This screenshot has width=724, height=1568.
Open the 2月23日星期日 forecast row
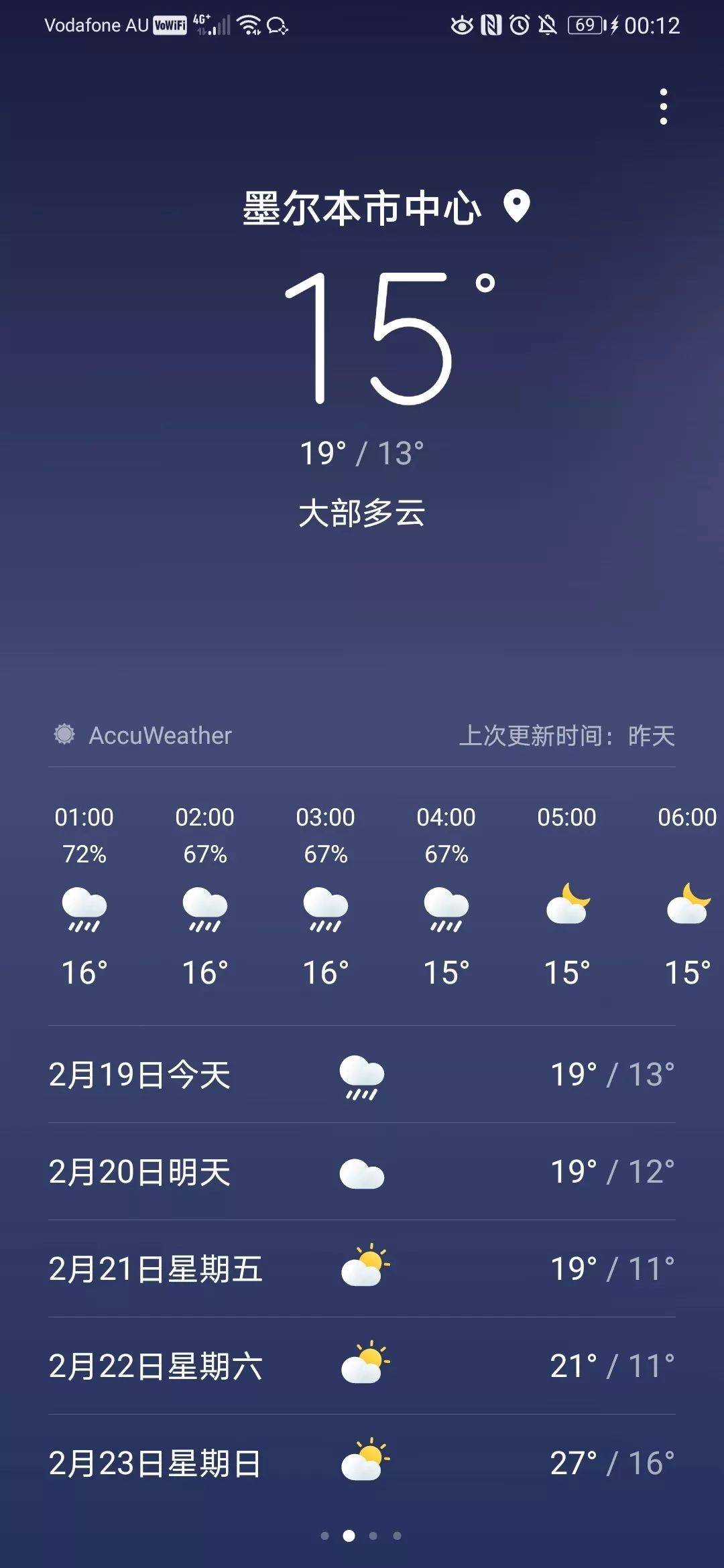(362, 1463)
